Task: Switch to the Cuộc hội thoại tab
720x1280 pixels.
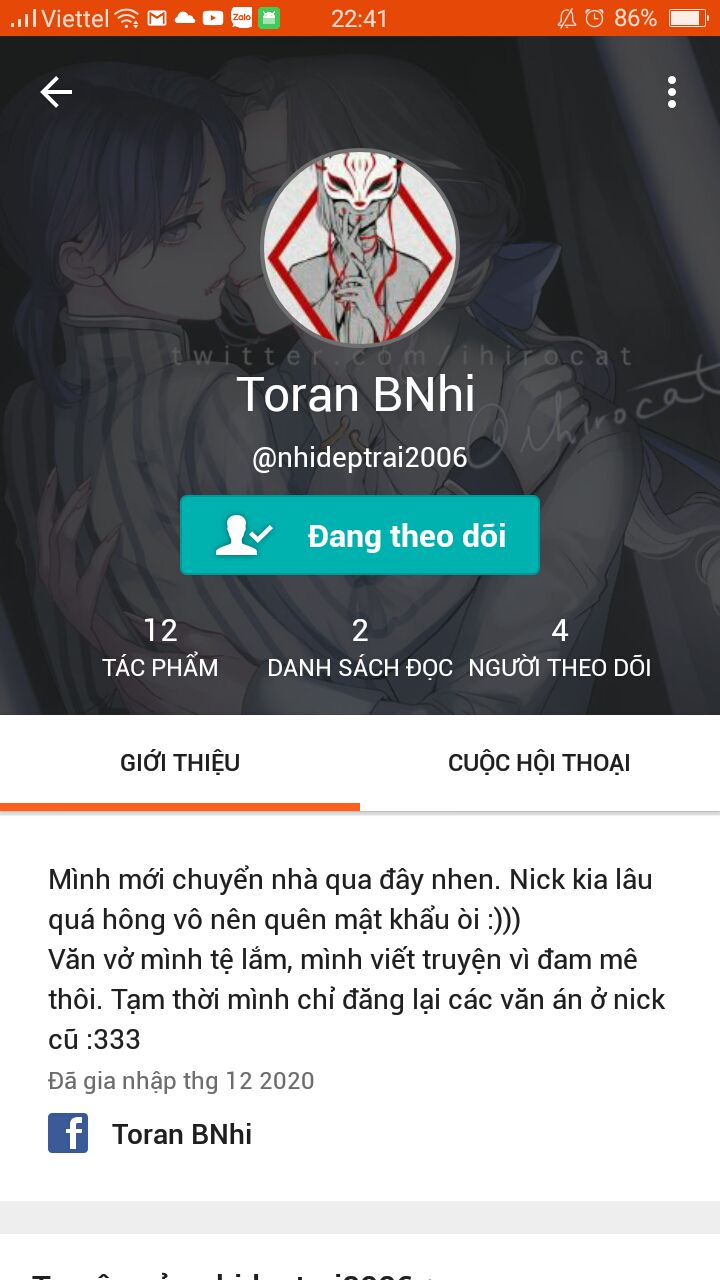Action: 540,763
